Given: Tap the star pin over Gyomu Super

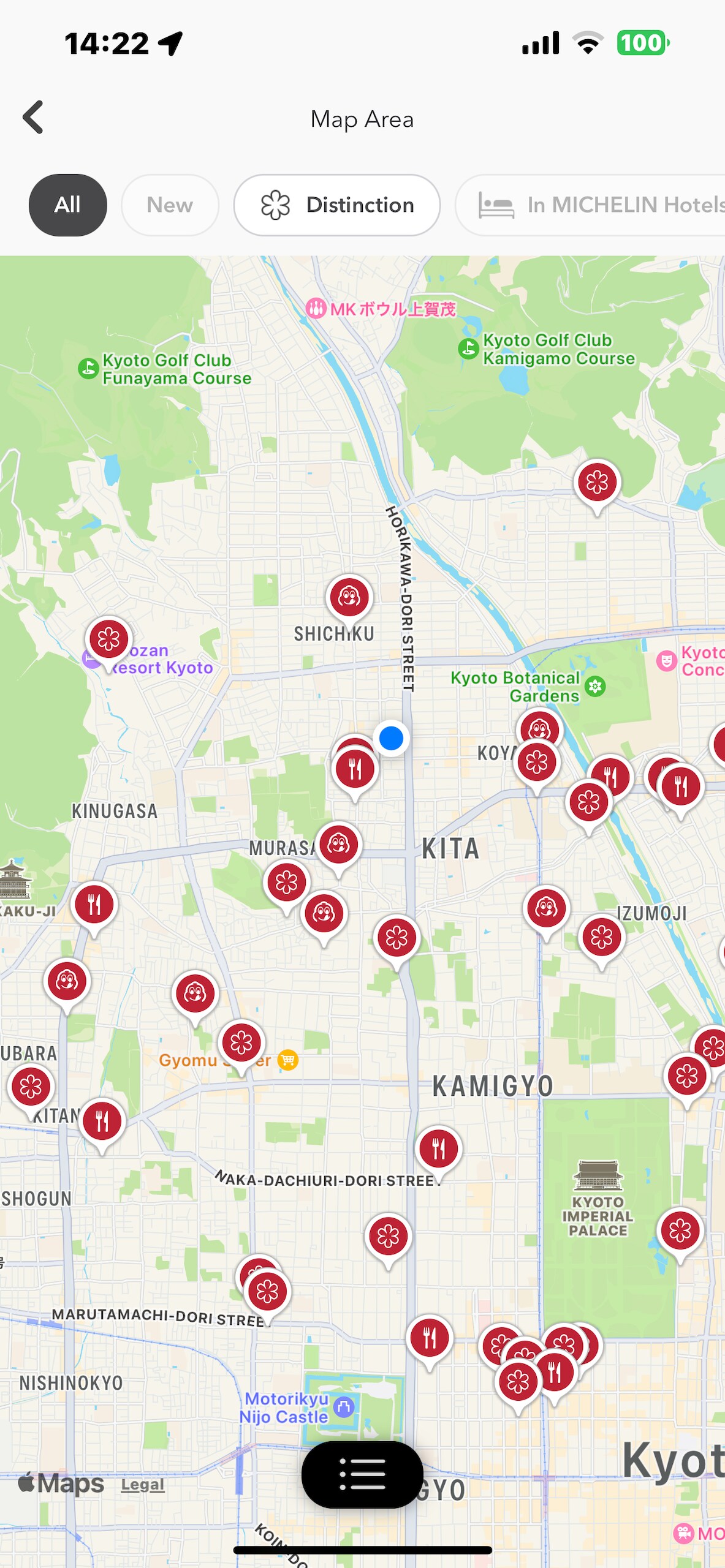Looking at the screenshot, I should (241, 1042).
